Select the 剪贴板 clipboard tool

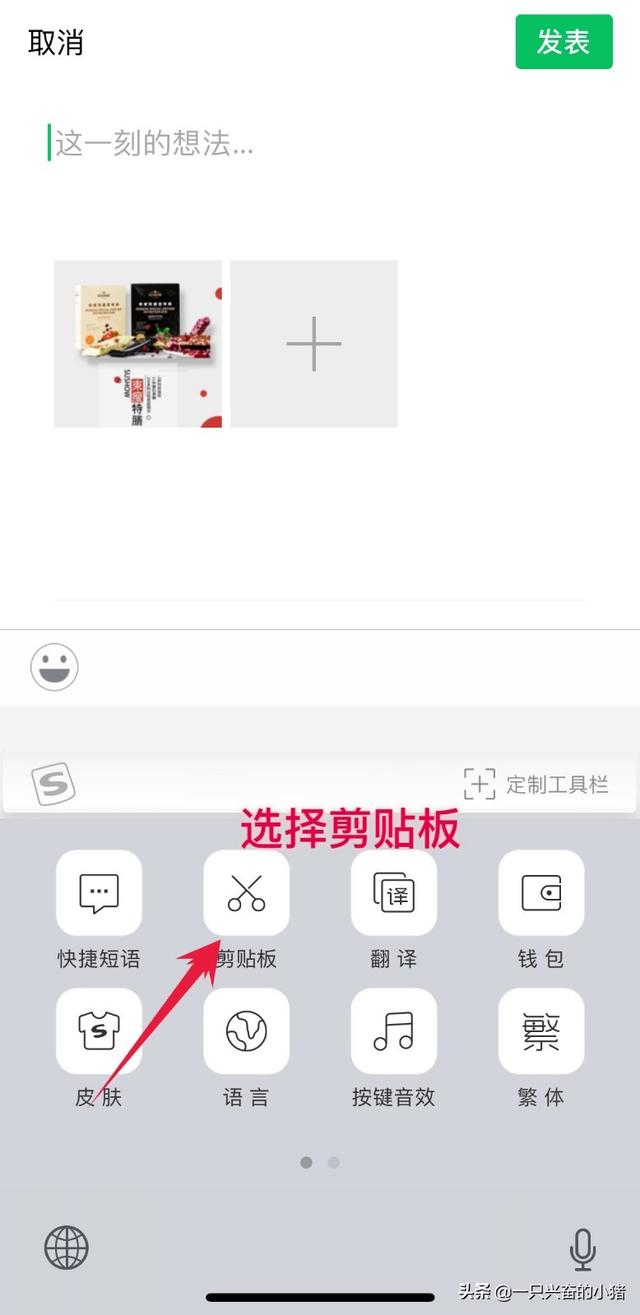[246, 893]
